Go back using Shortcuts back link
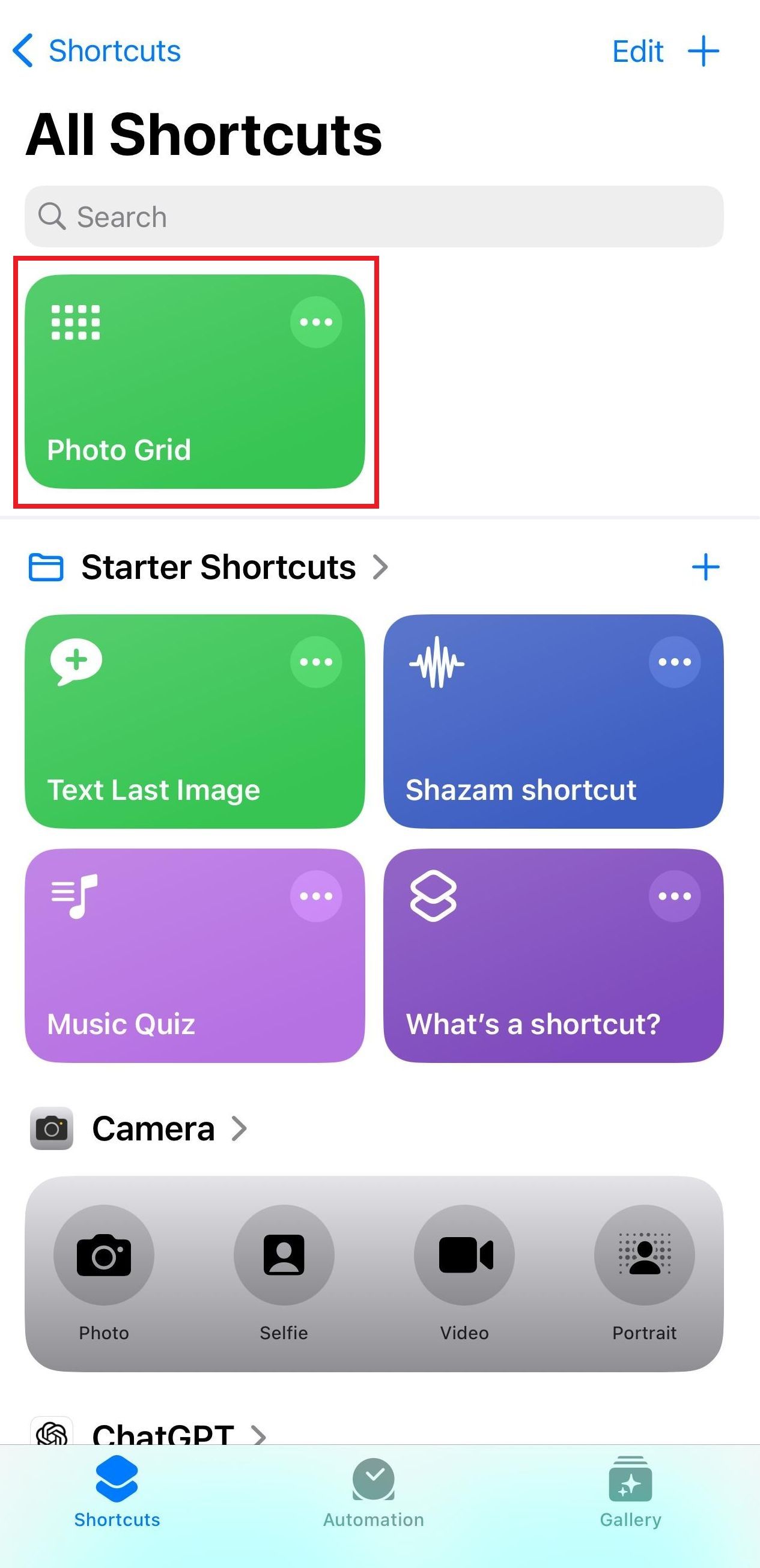The width and height of the screenshot is (760, 1568). 97,50
